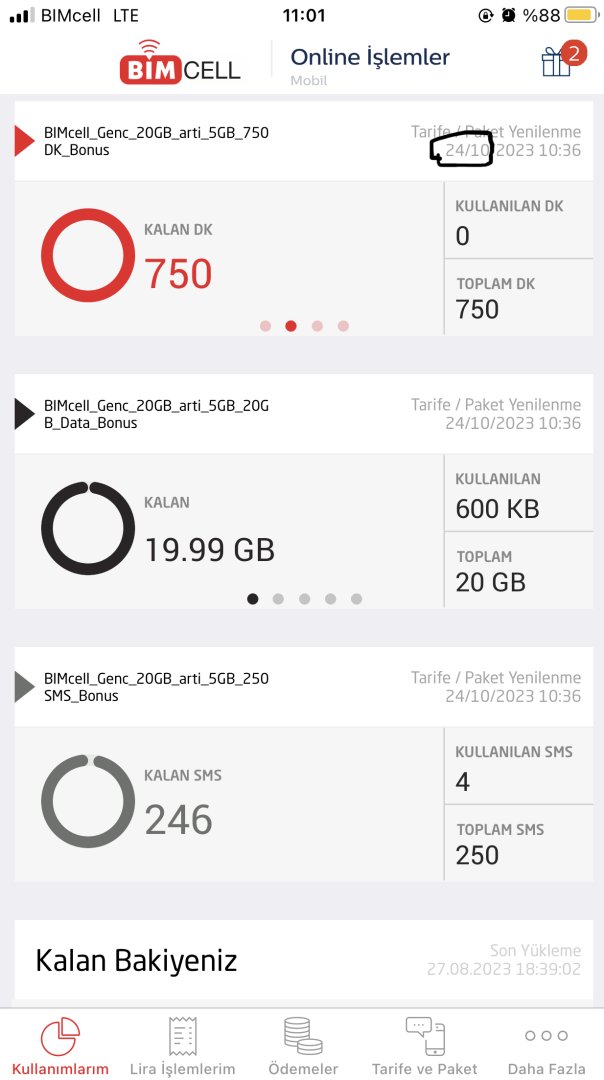Open the gift box with 2 notifications
The height and width of the screenshot is (1080, 604).
pyautogui.click(x=558, y=62)
